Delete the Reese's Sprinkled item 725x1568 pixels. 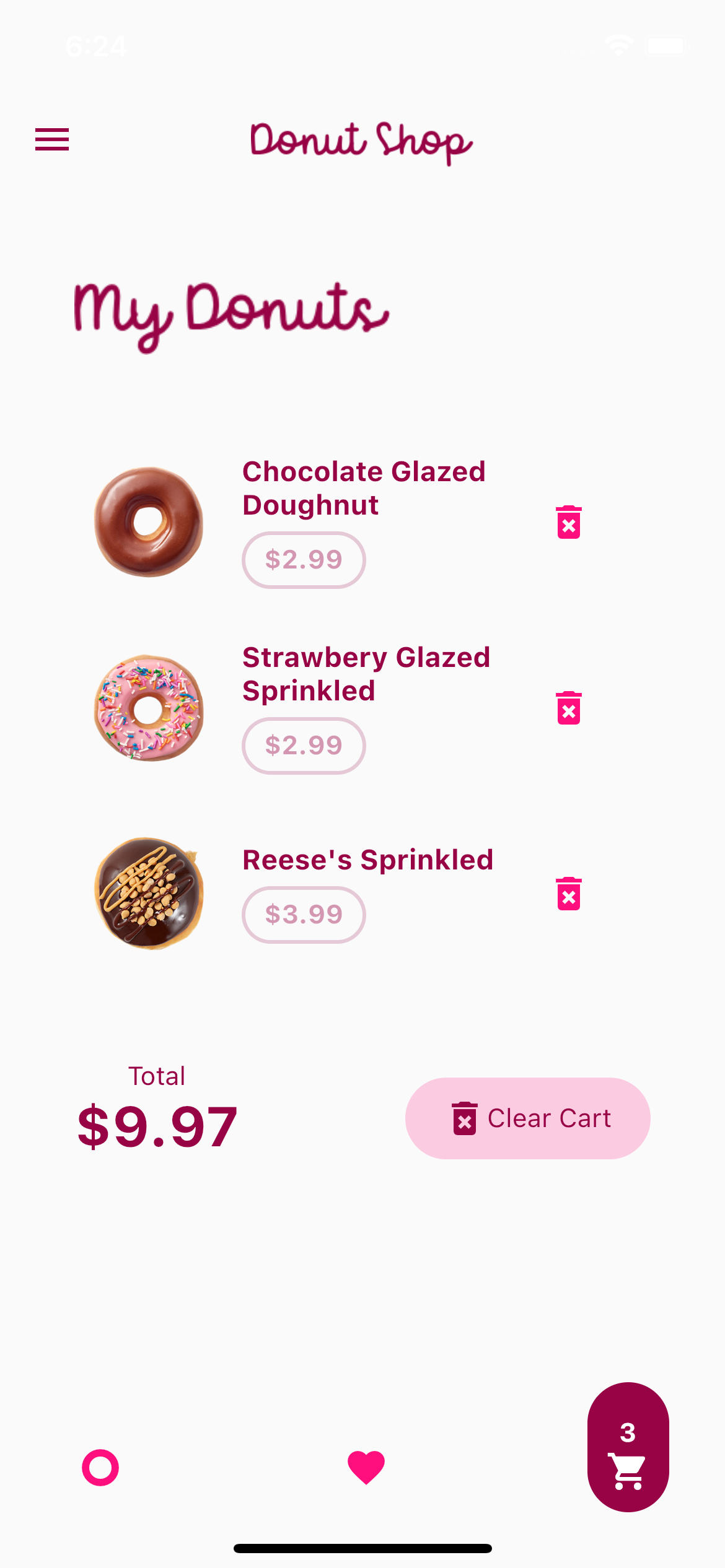(x=569, y=892)
